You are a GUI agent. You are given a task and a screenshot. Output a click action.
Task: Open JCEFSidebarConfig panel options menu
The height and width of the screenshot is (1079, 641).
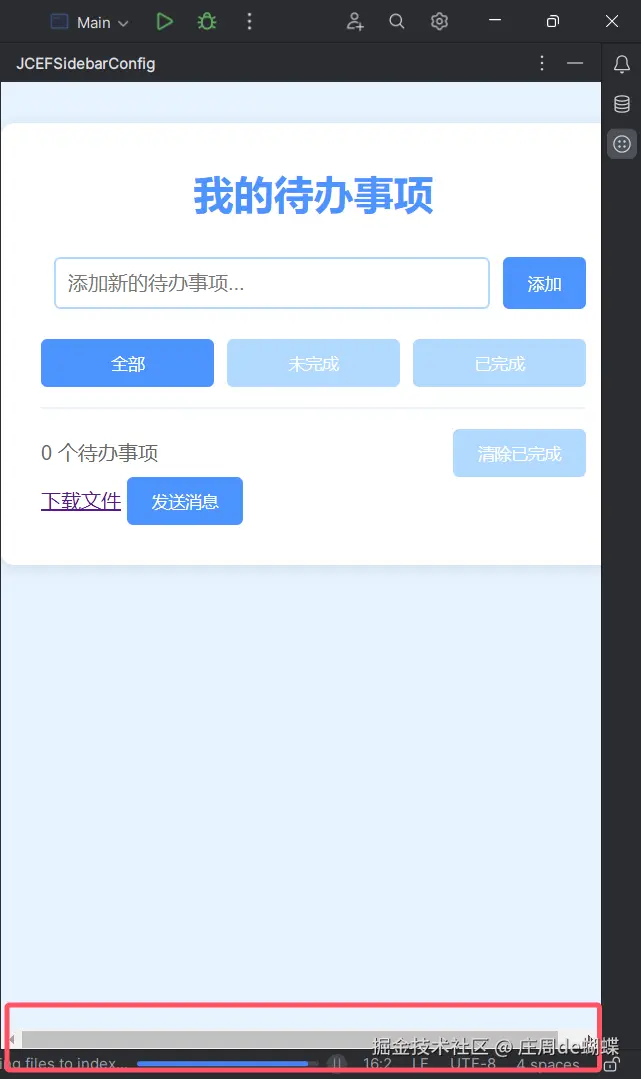click(542, 63)
